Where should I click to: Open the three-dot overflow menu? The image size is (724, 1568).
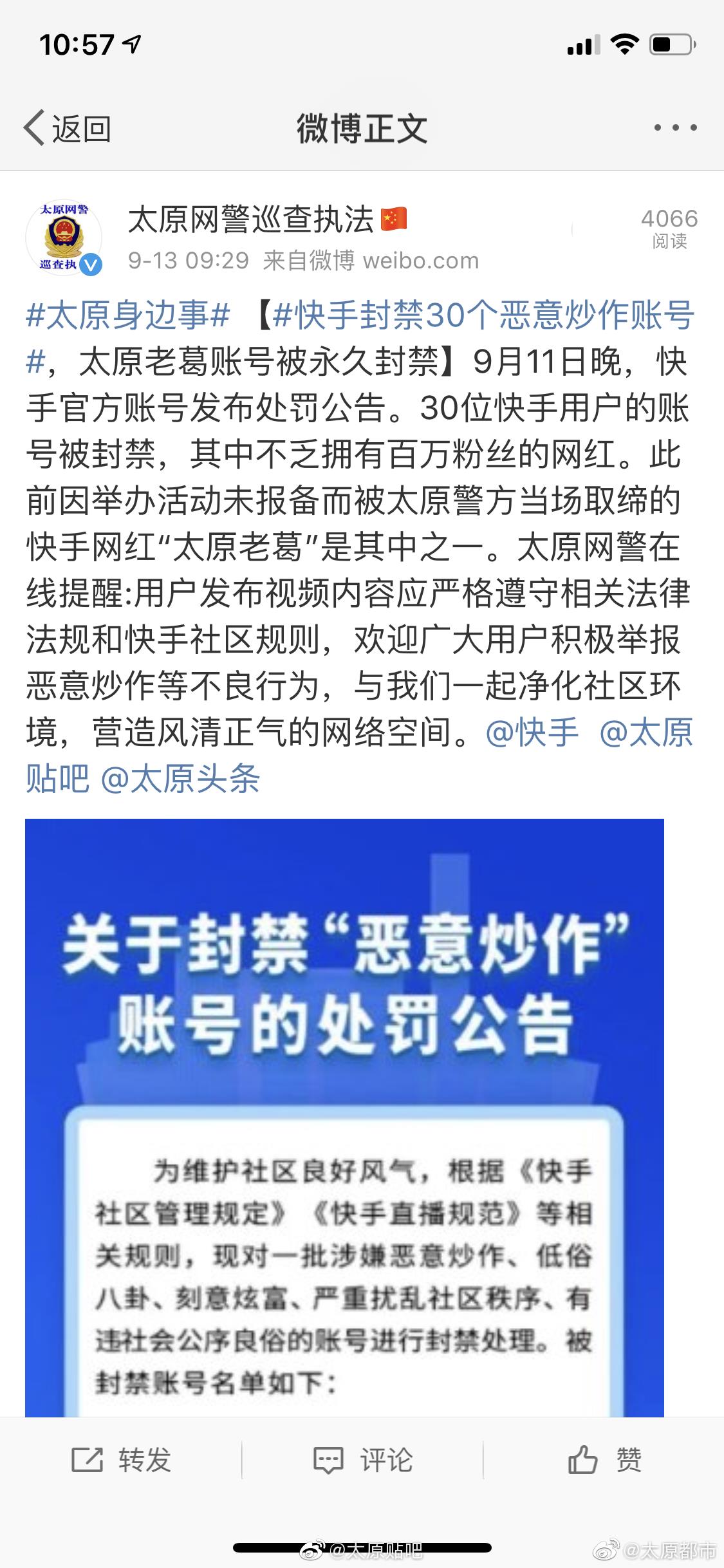coord(674,127)
